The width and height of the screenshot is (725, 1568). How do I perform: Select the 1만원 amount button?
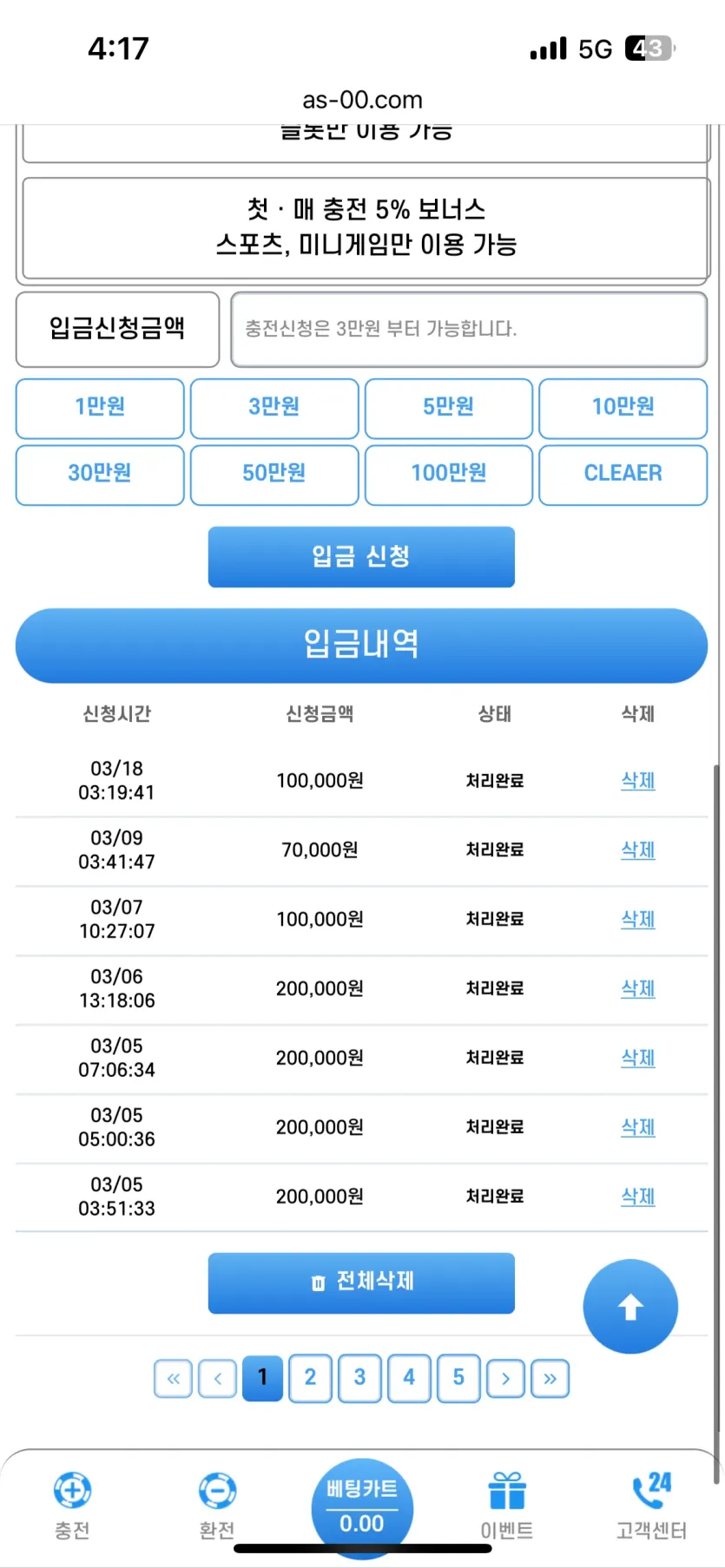[100, 407]
